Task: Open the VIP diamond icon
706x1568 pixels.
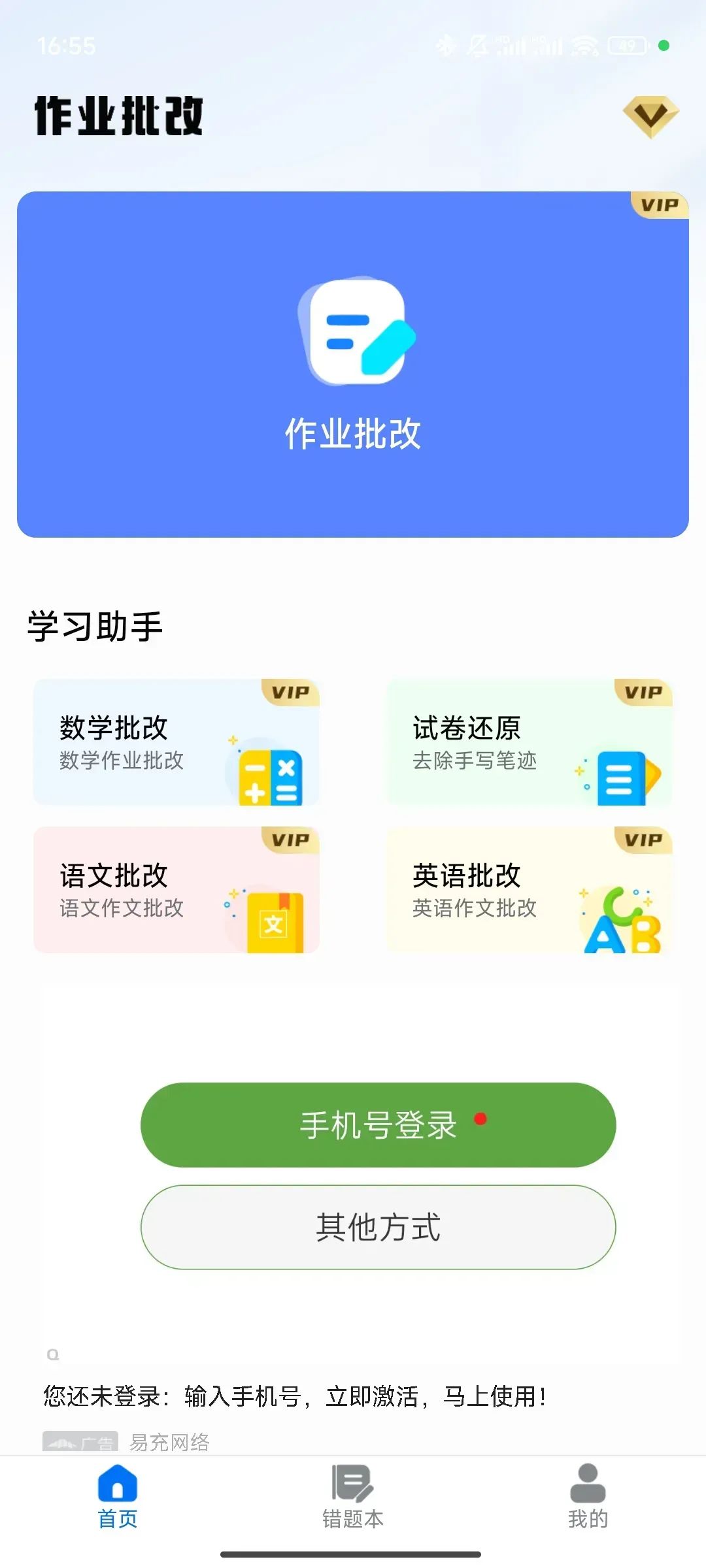Action: pyautogui.click(x=650, y=118)
